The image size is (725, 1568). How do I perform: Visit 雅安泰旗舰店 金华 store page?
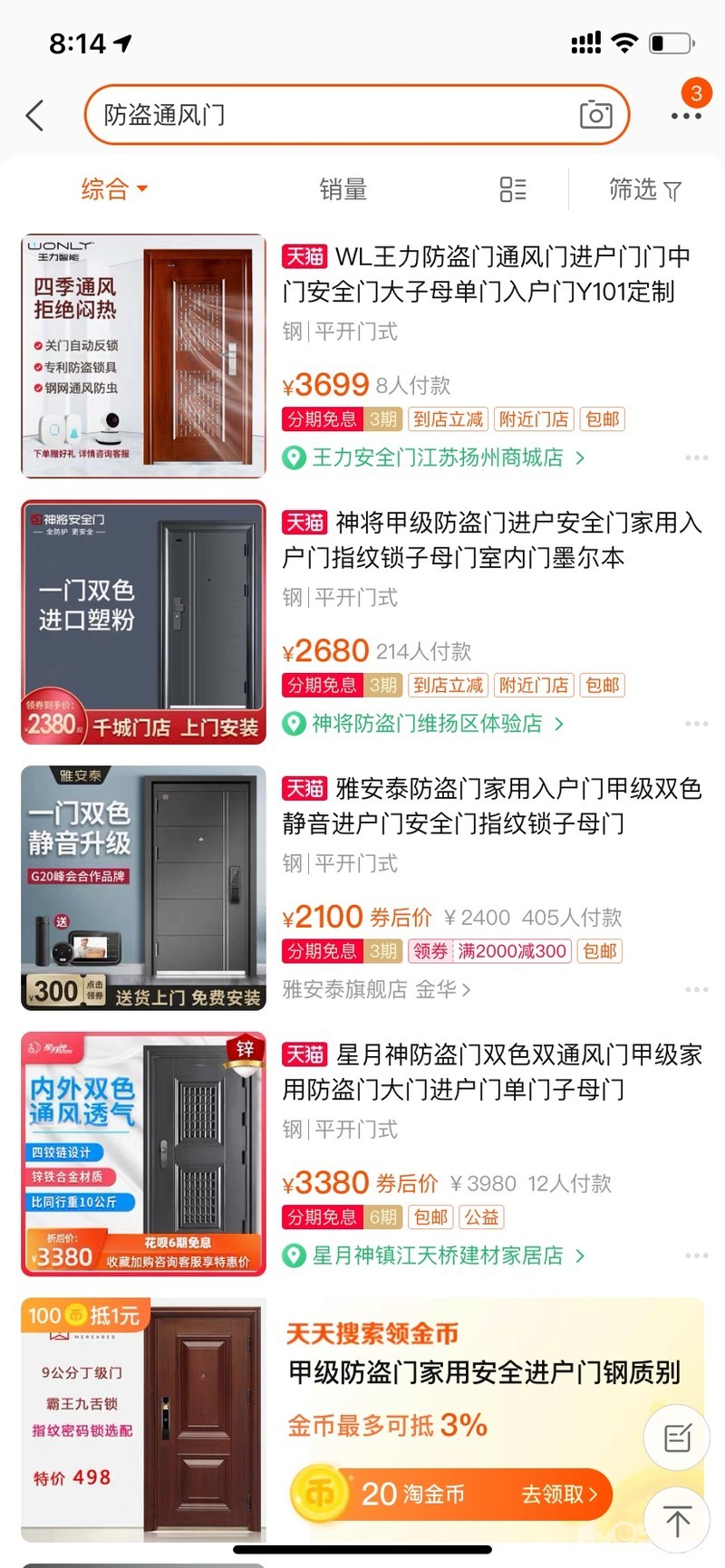click(x=376, y=989)
